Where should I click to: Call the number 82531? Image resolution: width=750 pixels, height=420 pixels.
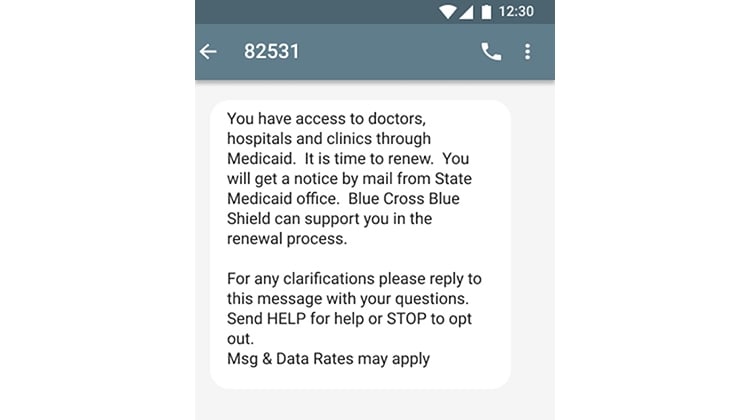pyautogui.click(x=491, y=52)
